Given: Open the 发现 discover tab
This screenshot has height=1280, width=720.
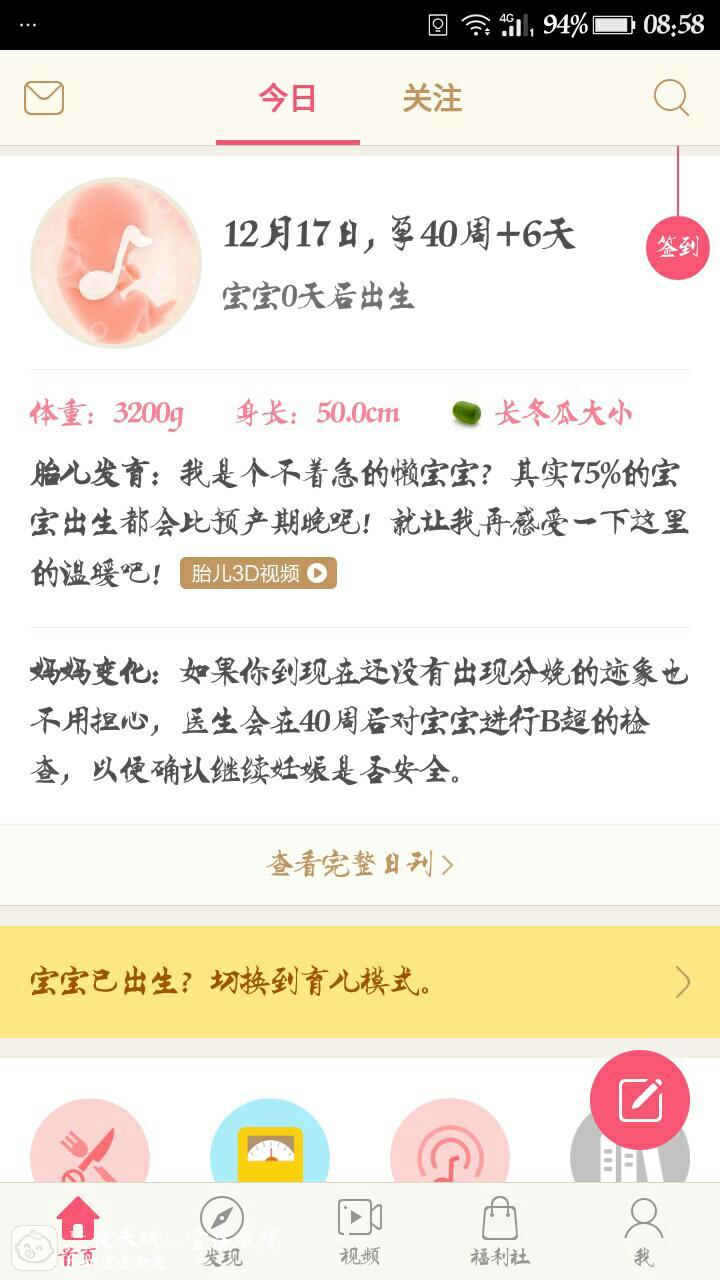Looking at the screenshot, I should pos(222,1232).
